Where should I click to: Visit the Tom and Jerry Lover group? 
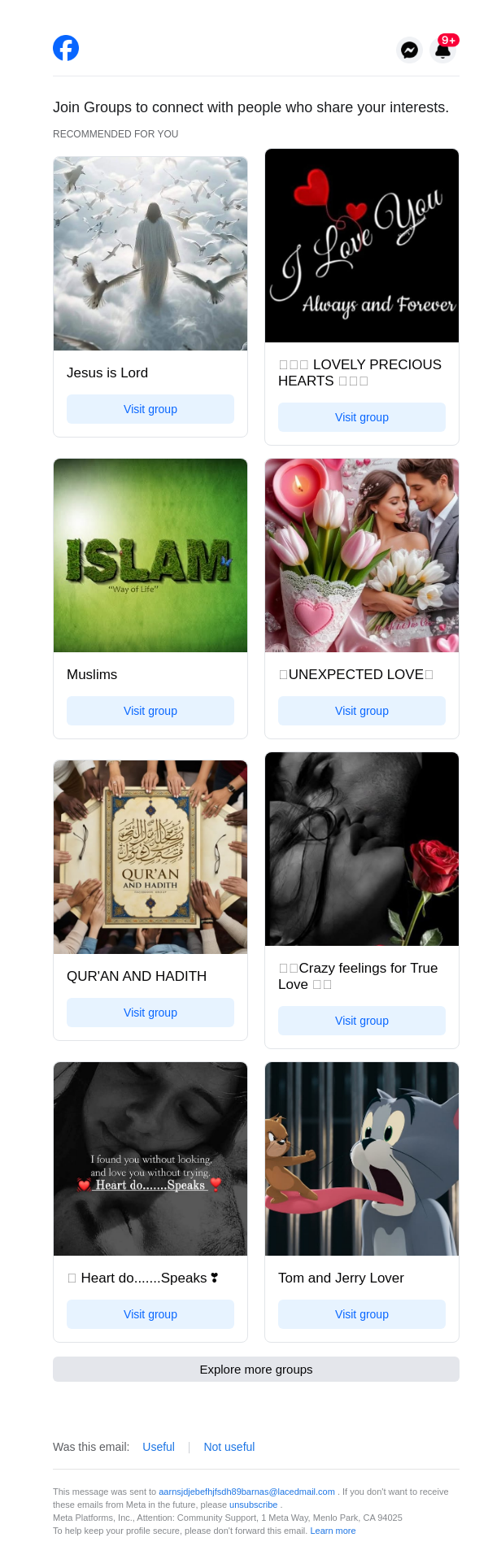pyautogui.click(x=362, y=1314)
